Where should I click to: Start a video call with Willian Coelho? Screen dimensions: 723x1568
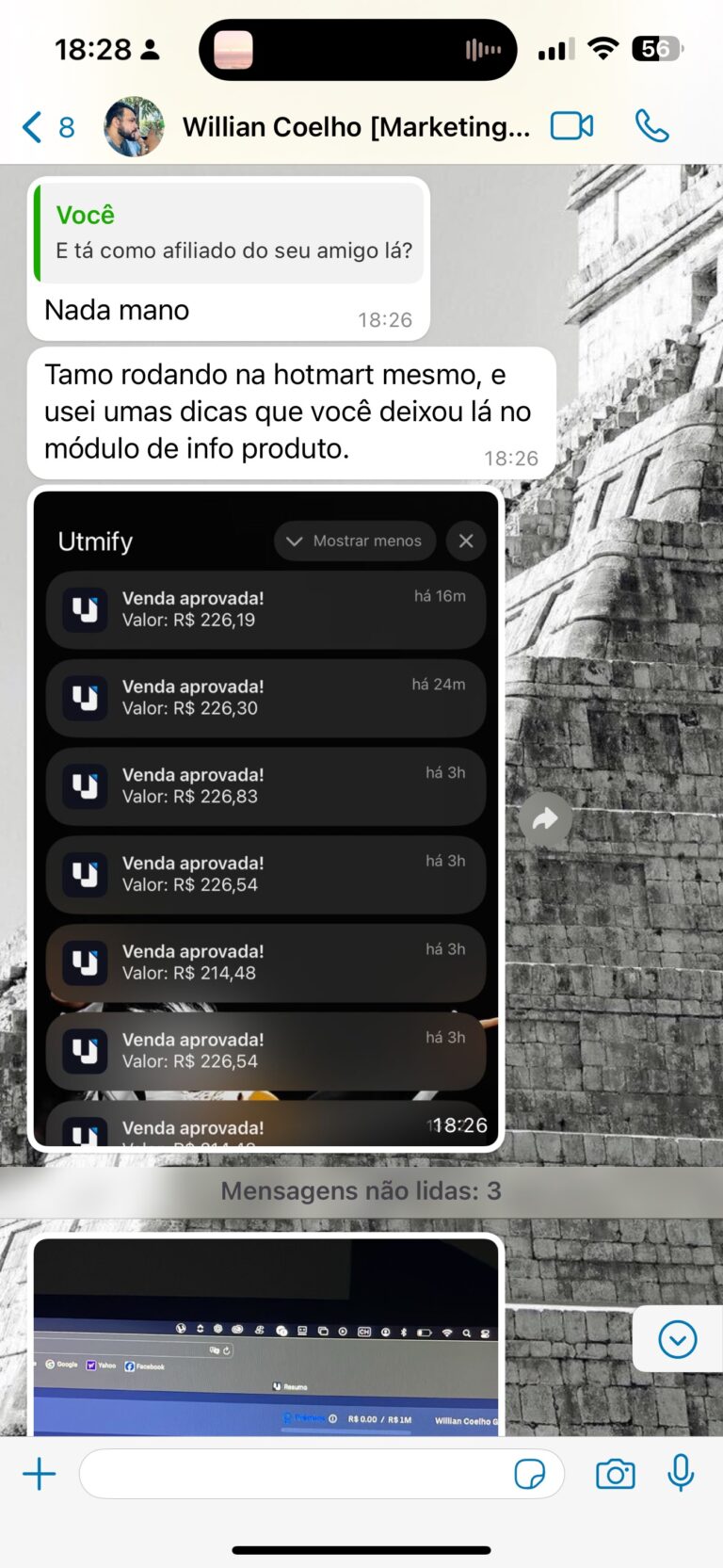[570, 126]
